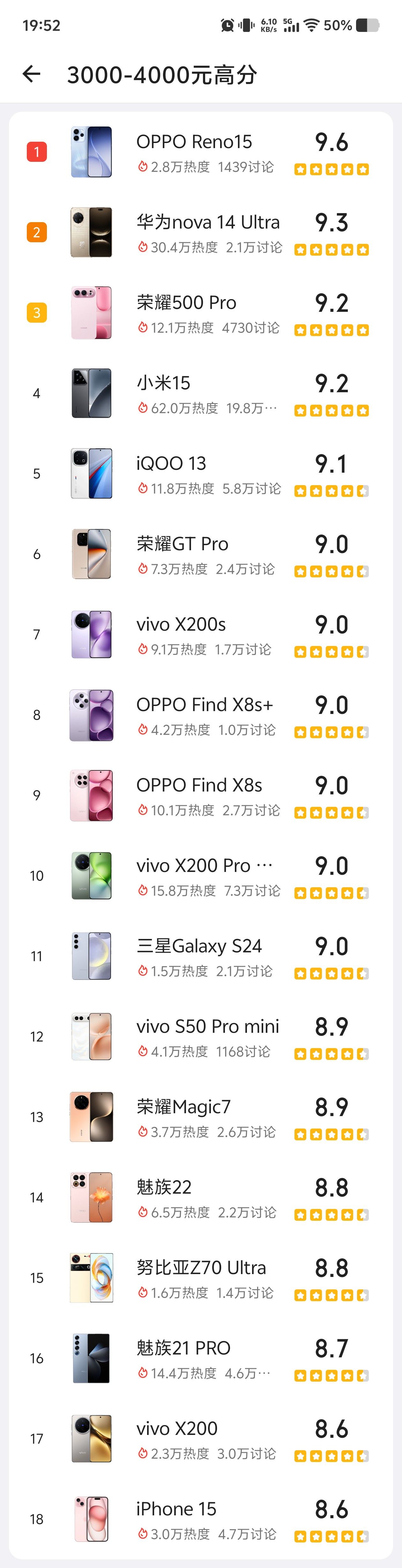The height and width of the screenshot is (1568, 402).
Task: Open the 2.3万热度 vivo X200 row
Action: (201, 1438)
